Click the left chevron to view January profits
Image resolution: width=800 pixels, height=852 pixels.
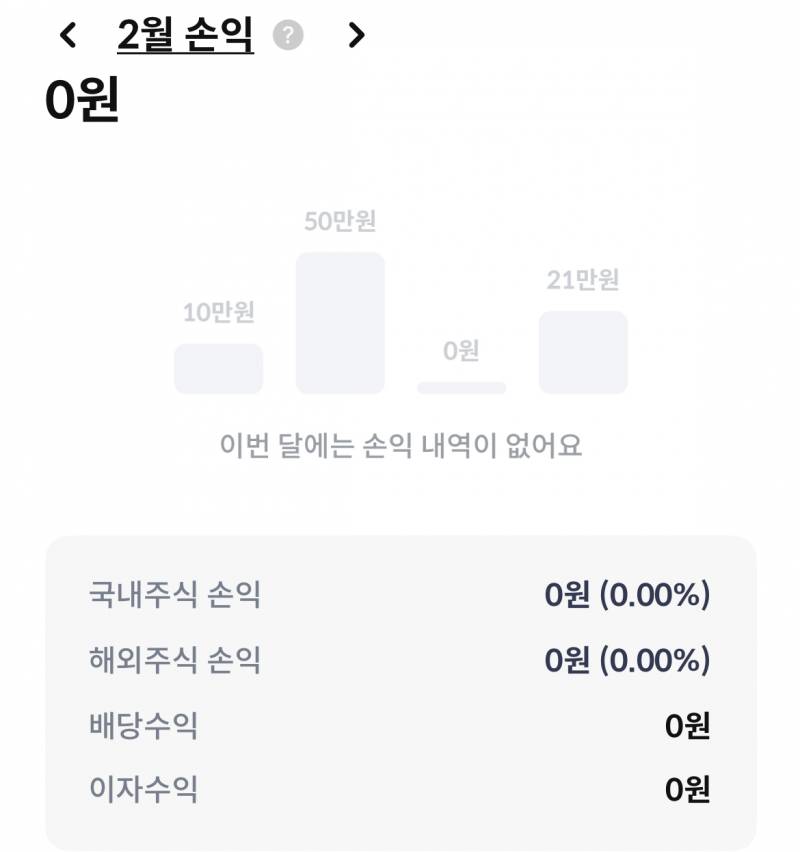[x=67, y=33]
